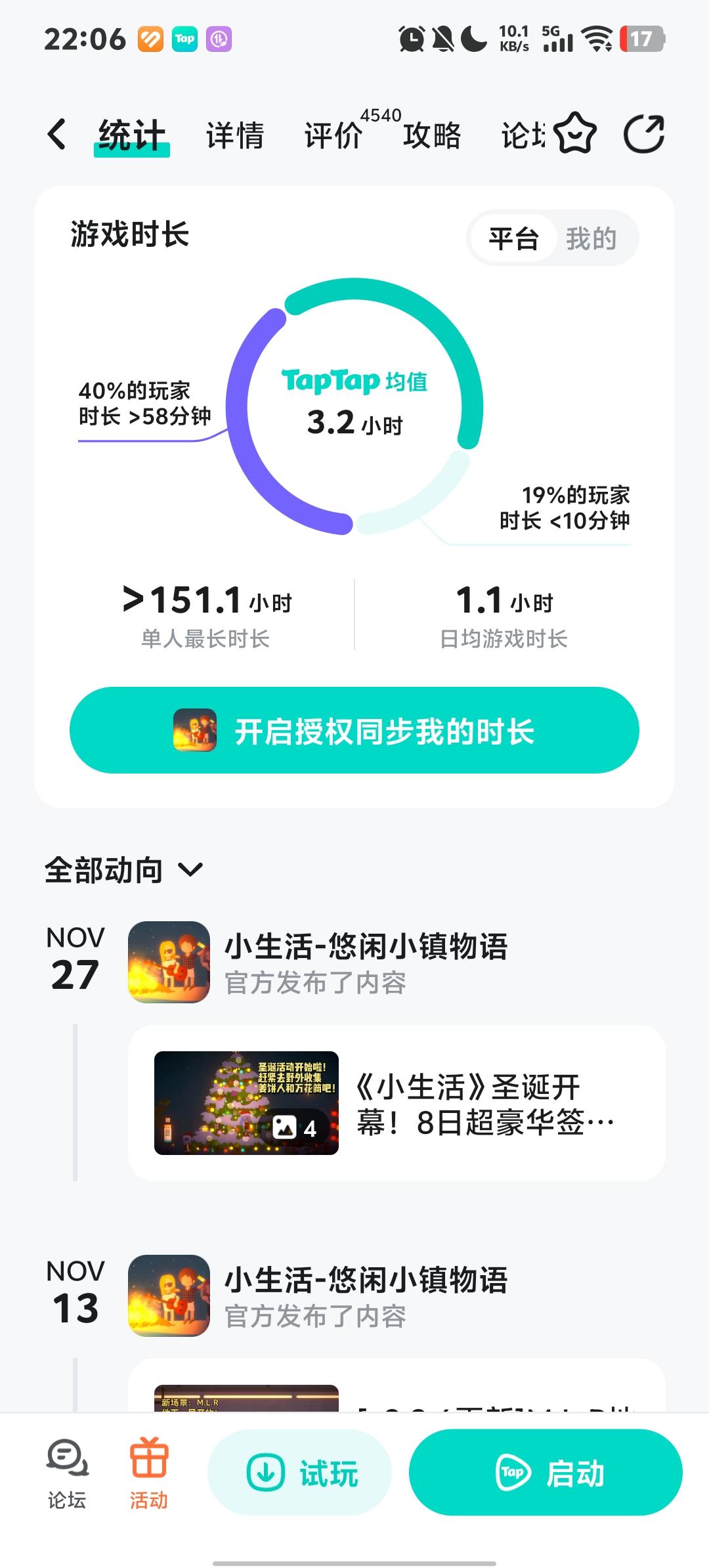
Task: Open the 全部动向 chevron selector
Action: 189,871
